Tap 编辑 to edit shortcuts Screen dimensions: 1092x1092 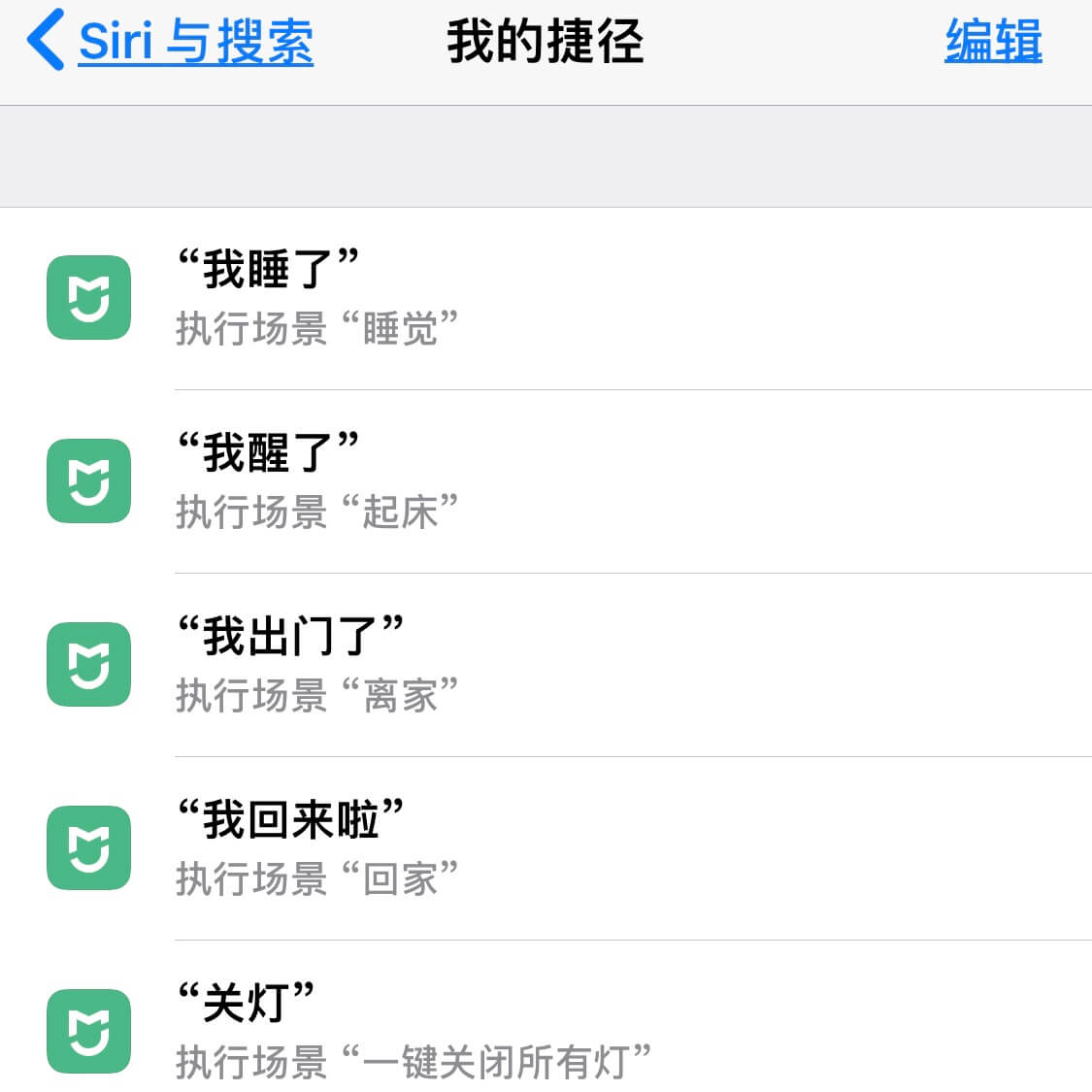(x=992, y=42)
